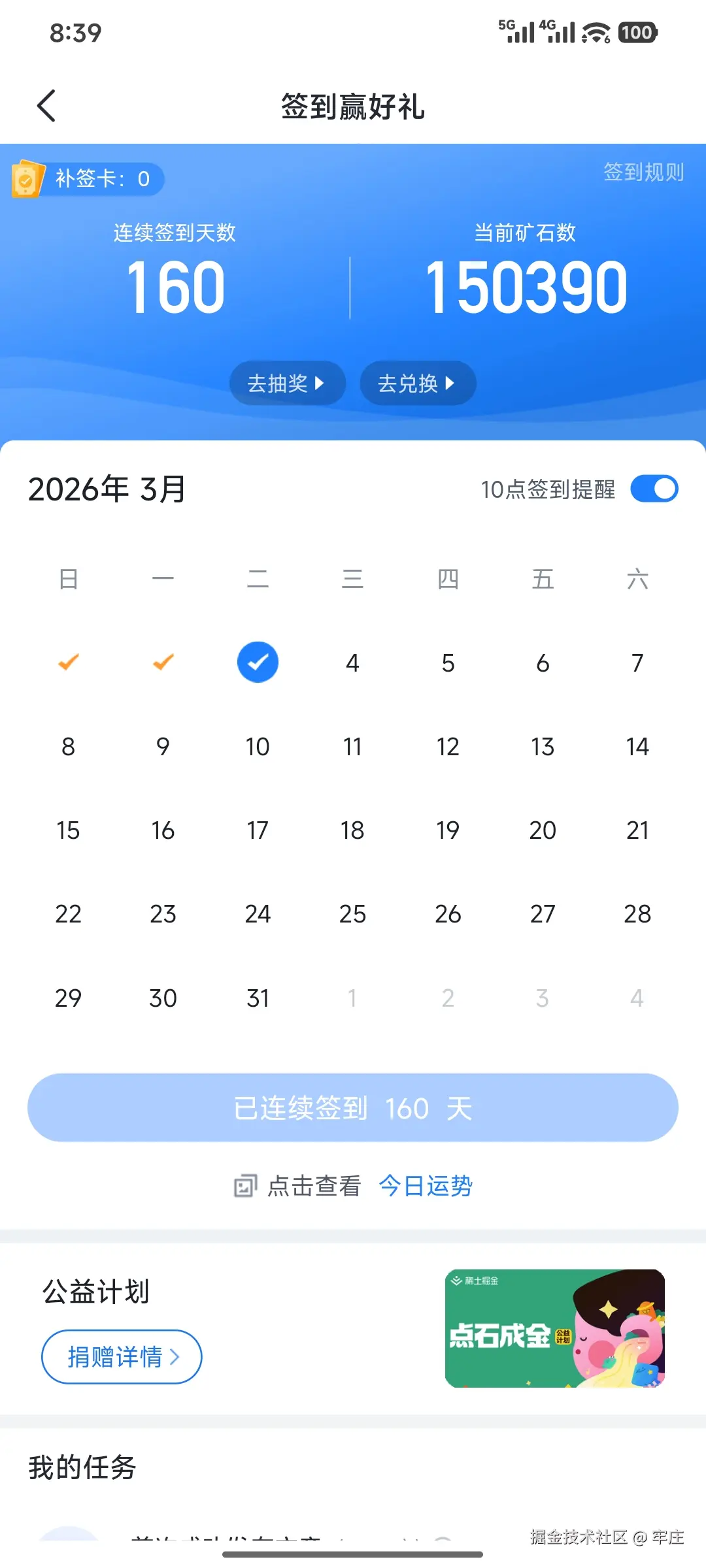Tap the back arrow to leave sign-in page
This screenshot has height=1568, width=706.
tap(46, 105)
